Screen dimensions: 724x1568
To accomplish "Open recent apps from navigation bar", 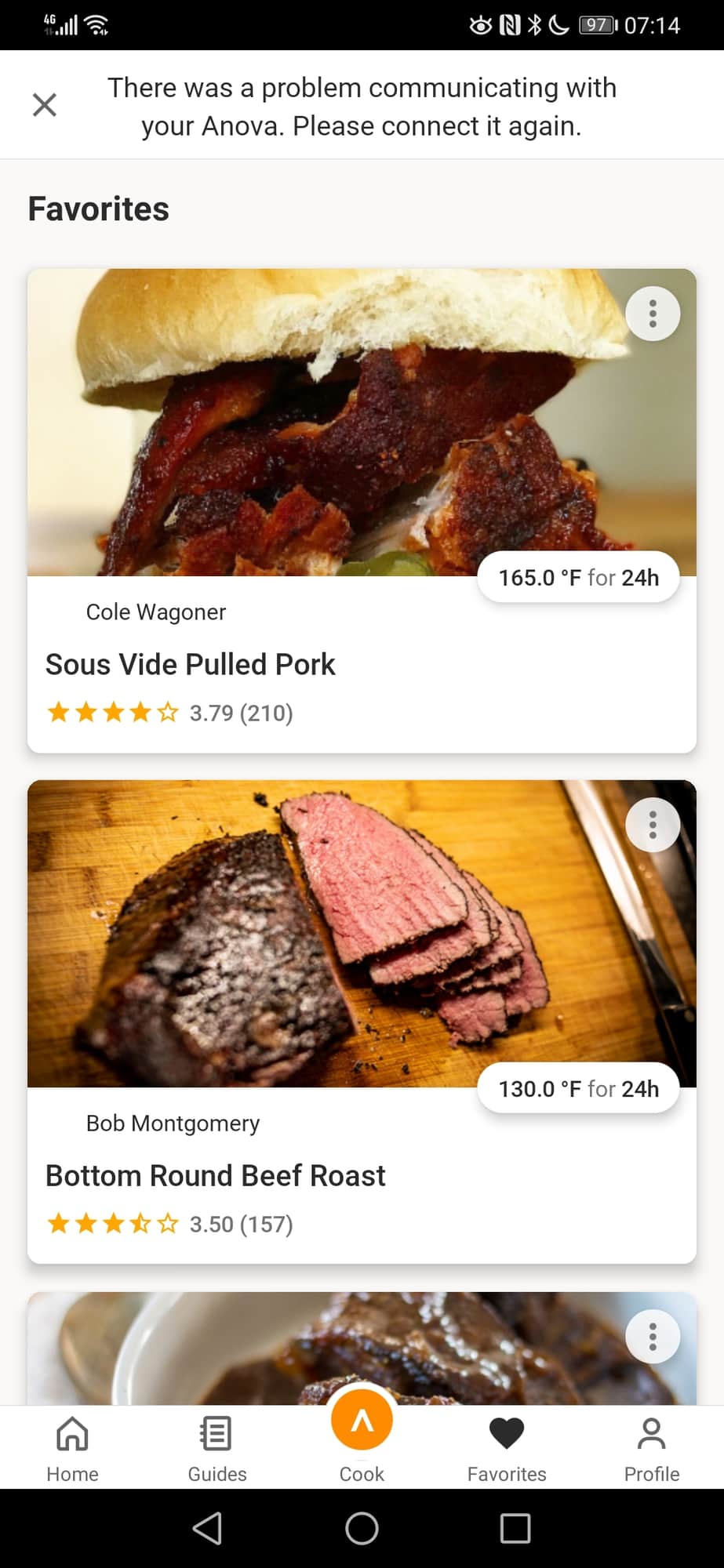I will coord(515,1528).
